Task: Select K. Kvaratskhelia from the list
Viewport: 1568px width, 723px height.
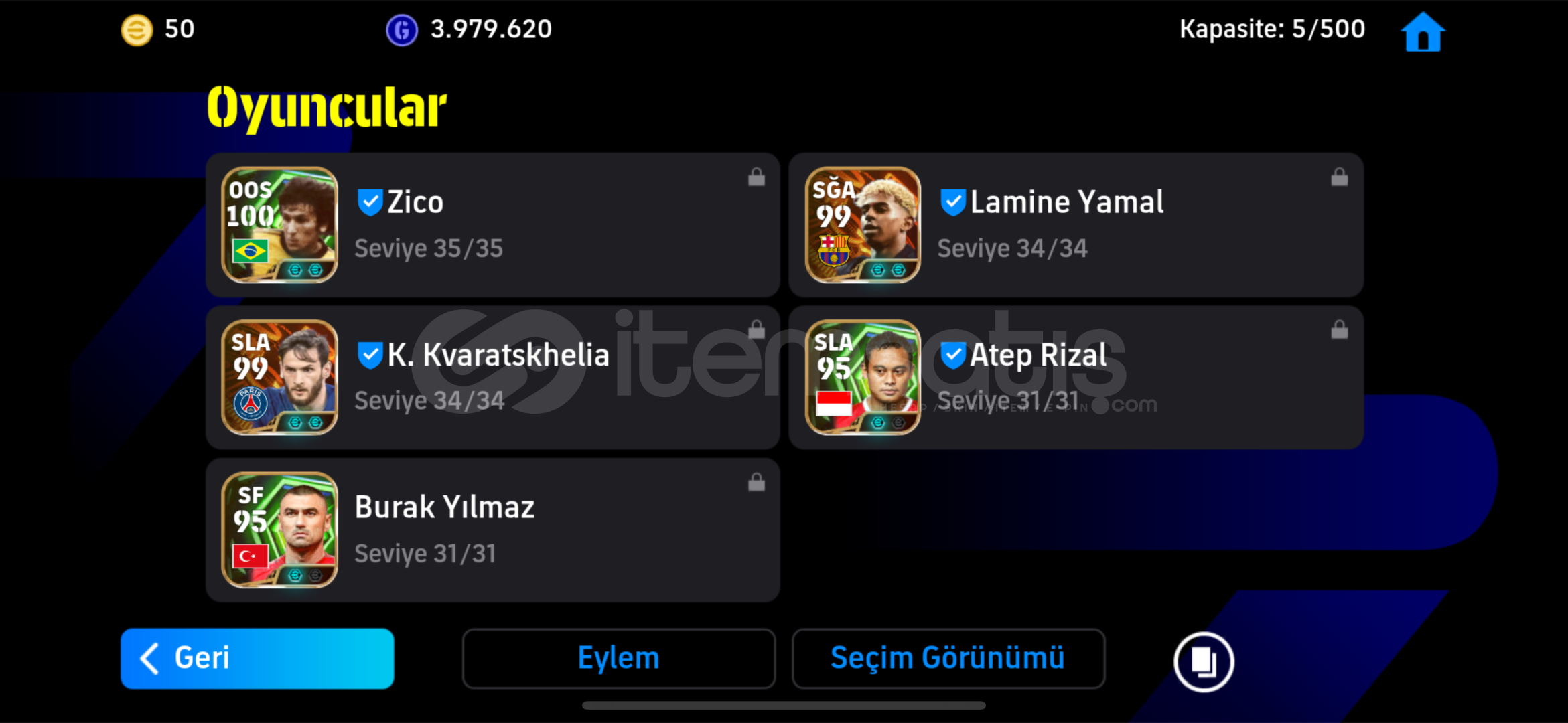Action: 492,378
